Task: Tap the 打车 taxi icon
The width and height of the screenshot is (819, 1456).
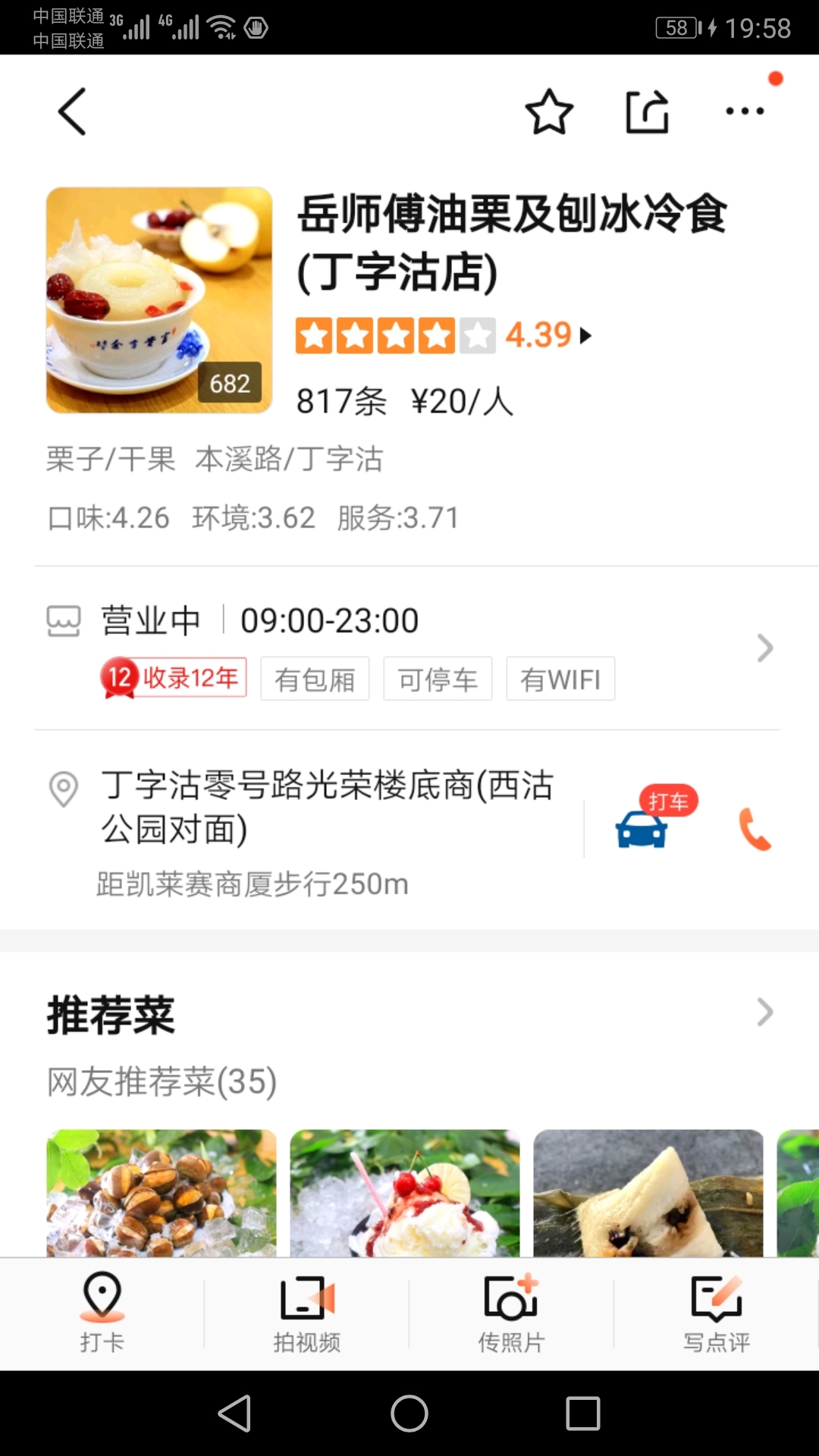Action: 642,827
